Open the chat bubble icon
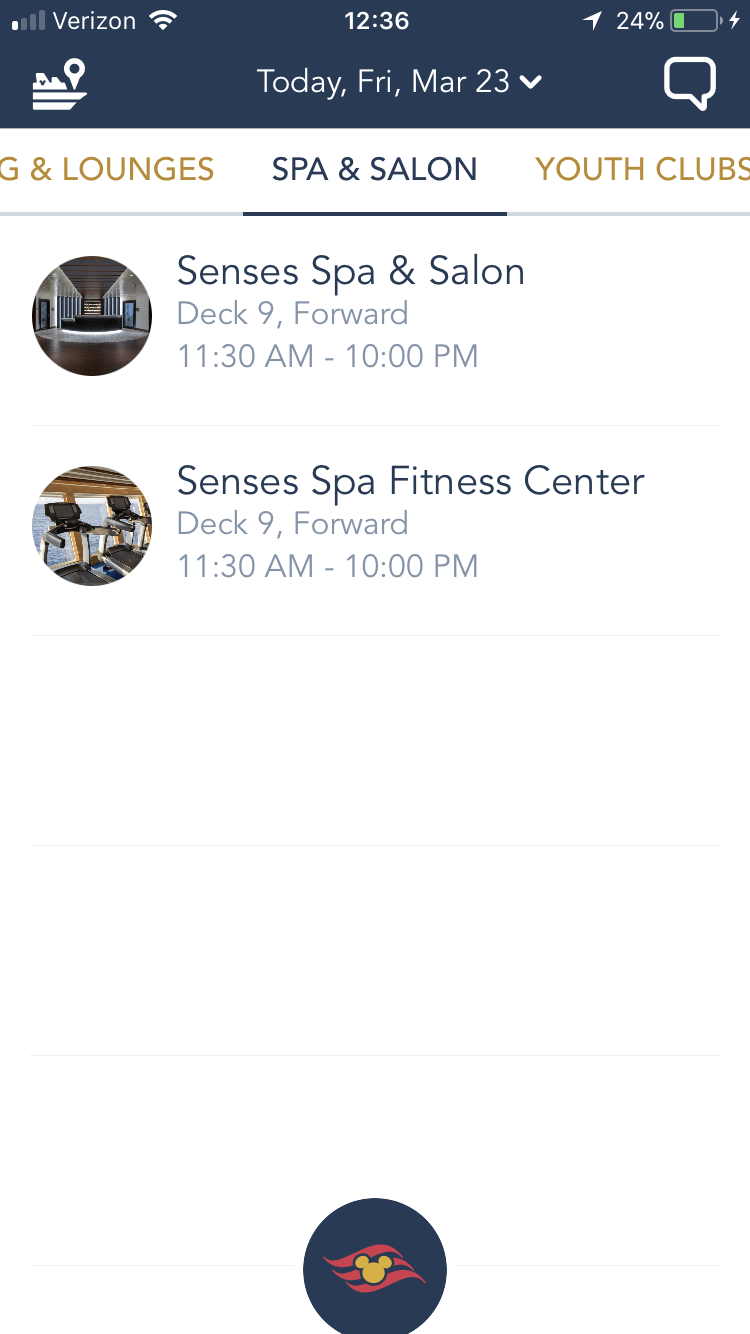This screenshot has width=750, height=1334. tap(689, 84)
